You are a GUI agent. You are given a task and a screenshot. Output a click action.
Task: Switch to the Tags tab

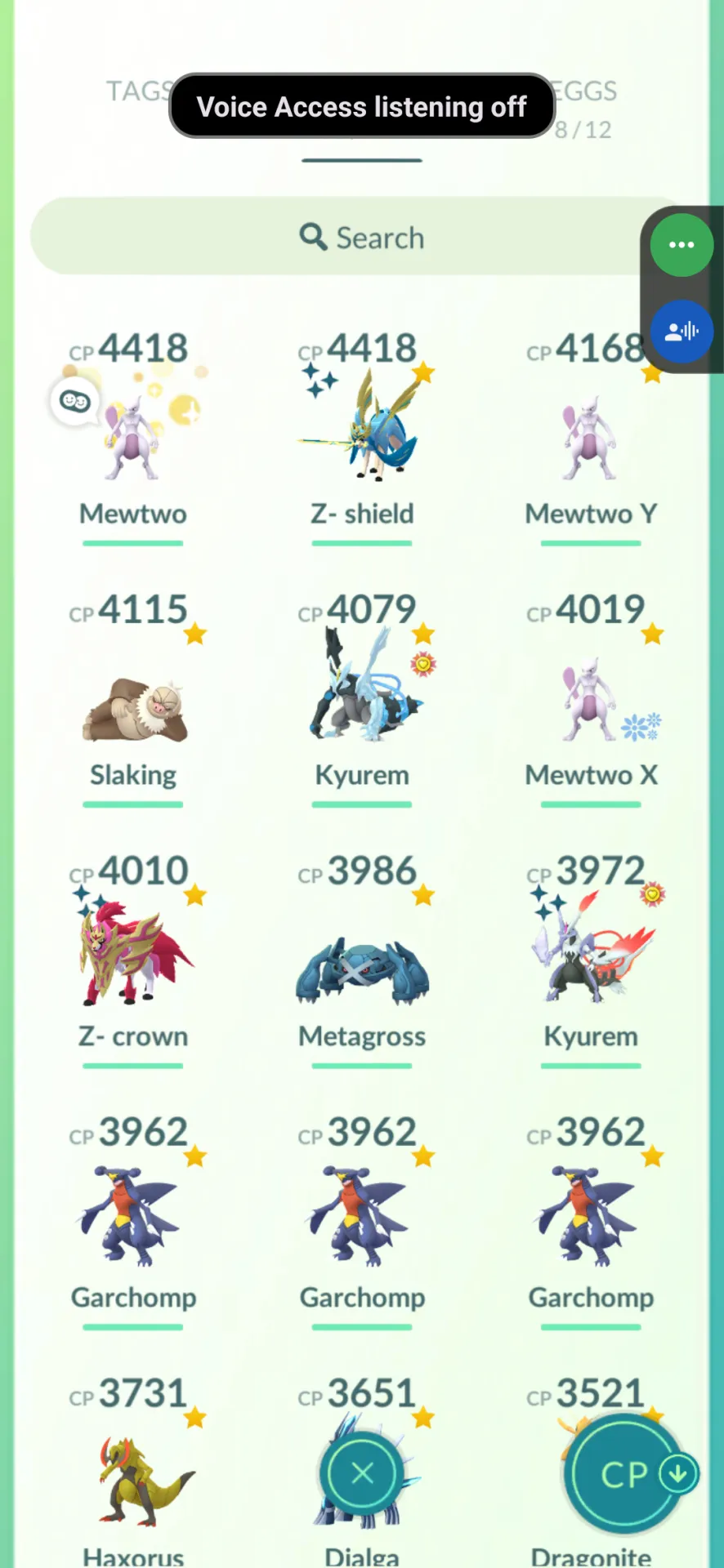[x=137, y=91]
